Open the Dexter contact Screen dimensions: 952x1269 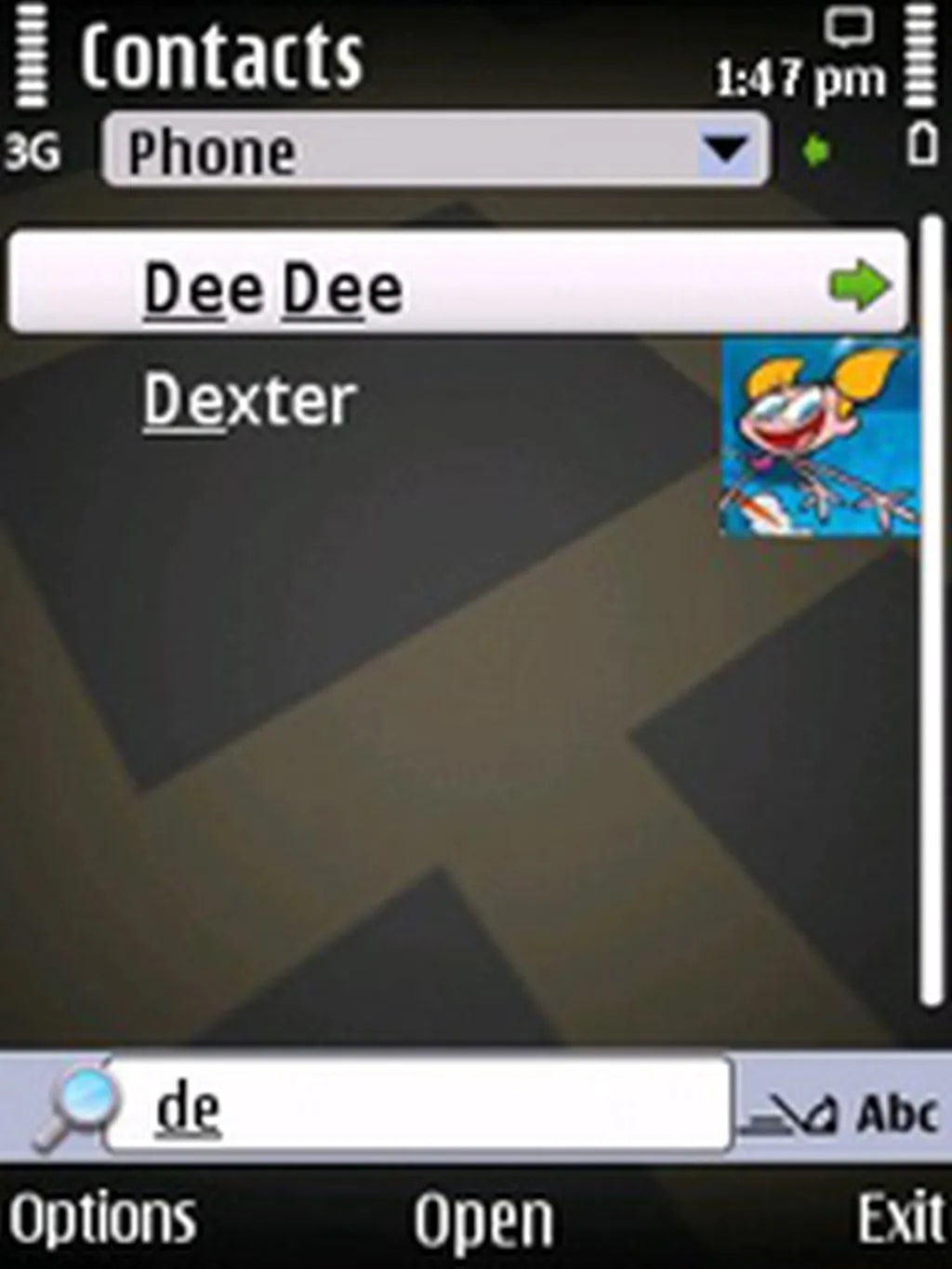point(249,402)
